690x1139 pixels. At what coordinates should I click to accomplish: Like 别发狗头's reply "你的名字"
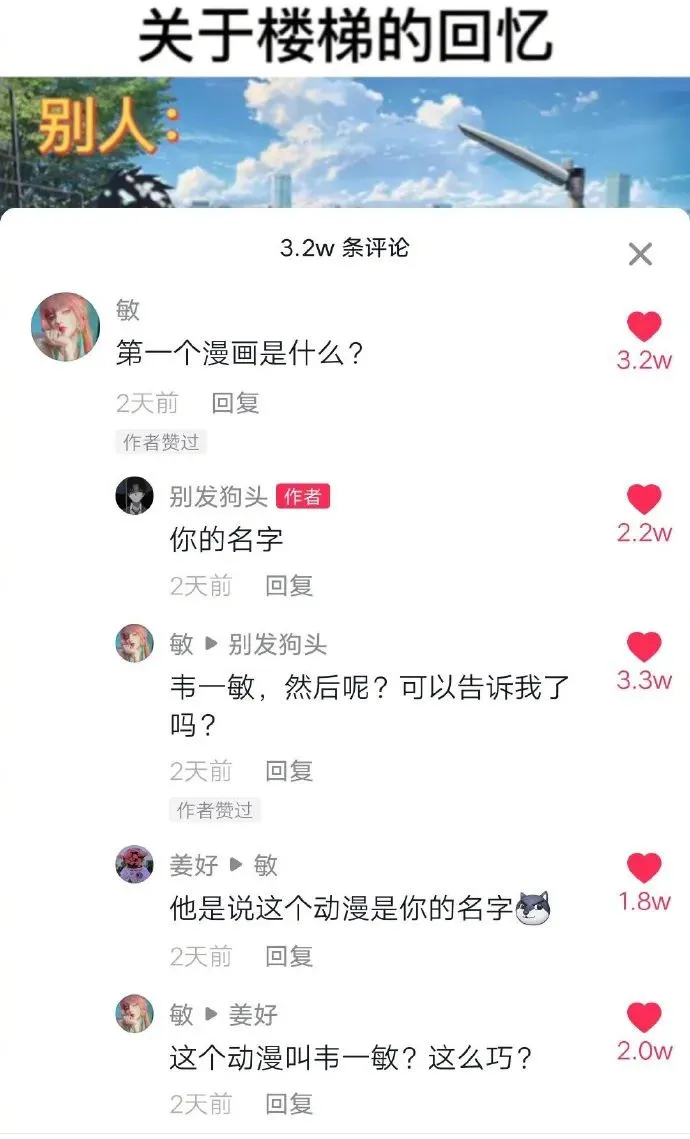pyautogui.click(x=644, y=500)
